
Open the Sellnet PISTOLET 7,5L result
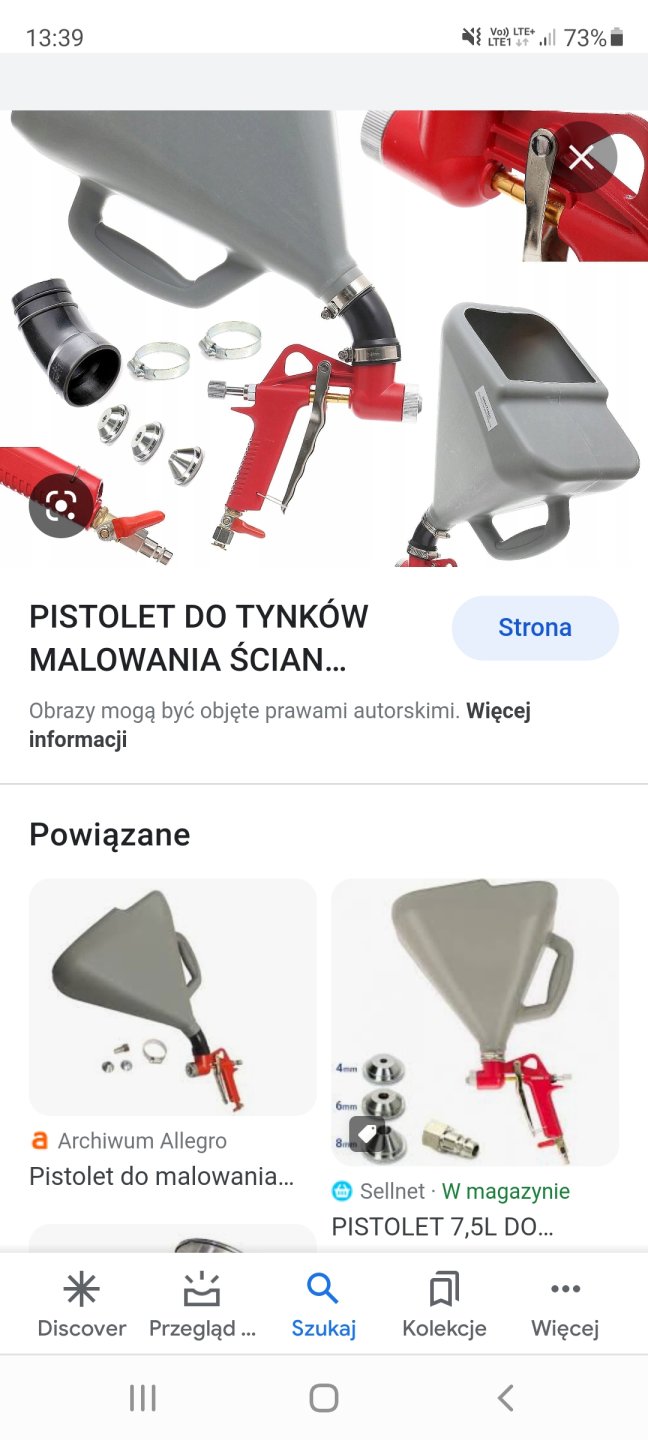(x=475, y=1022)
